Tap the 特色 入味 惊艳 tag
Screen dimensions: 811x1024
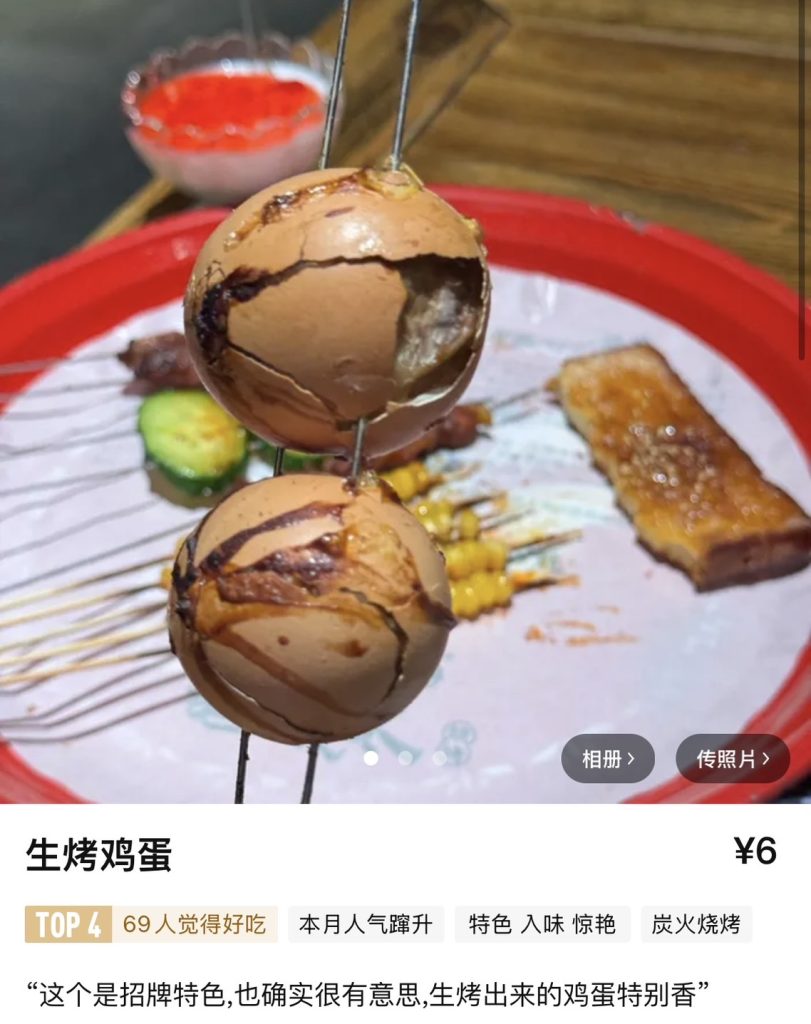542,924
